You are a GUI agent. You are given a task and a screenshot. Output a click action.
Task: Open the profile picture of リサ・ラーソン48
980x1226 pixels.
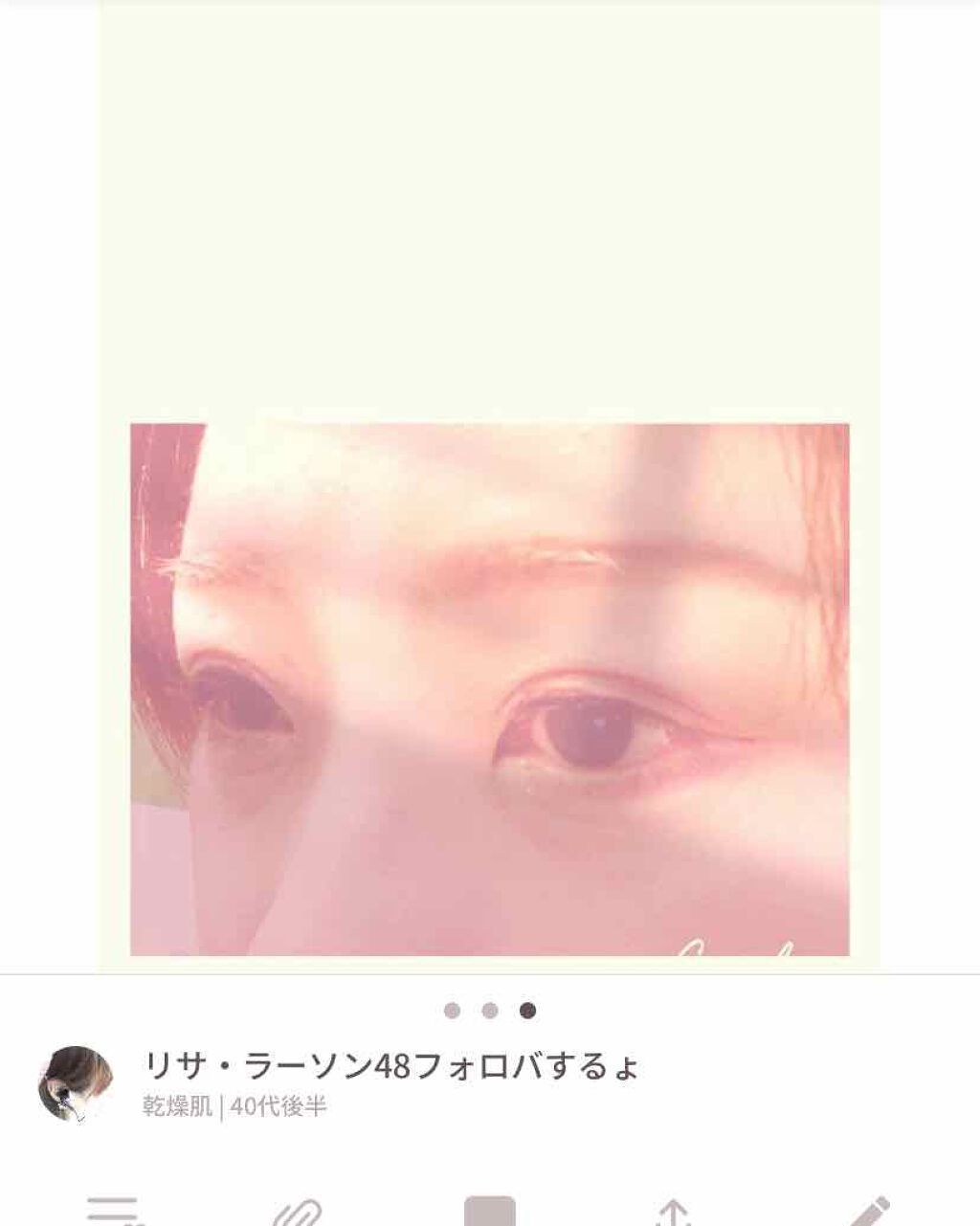point(76,1083)
